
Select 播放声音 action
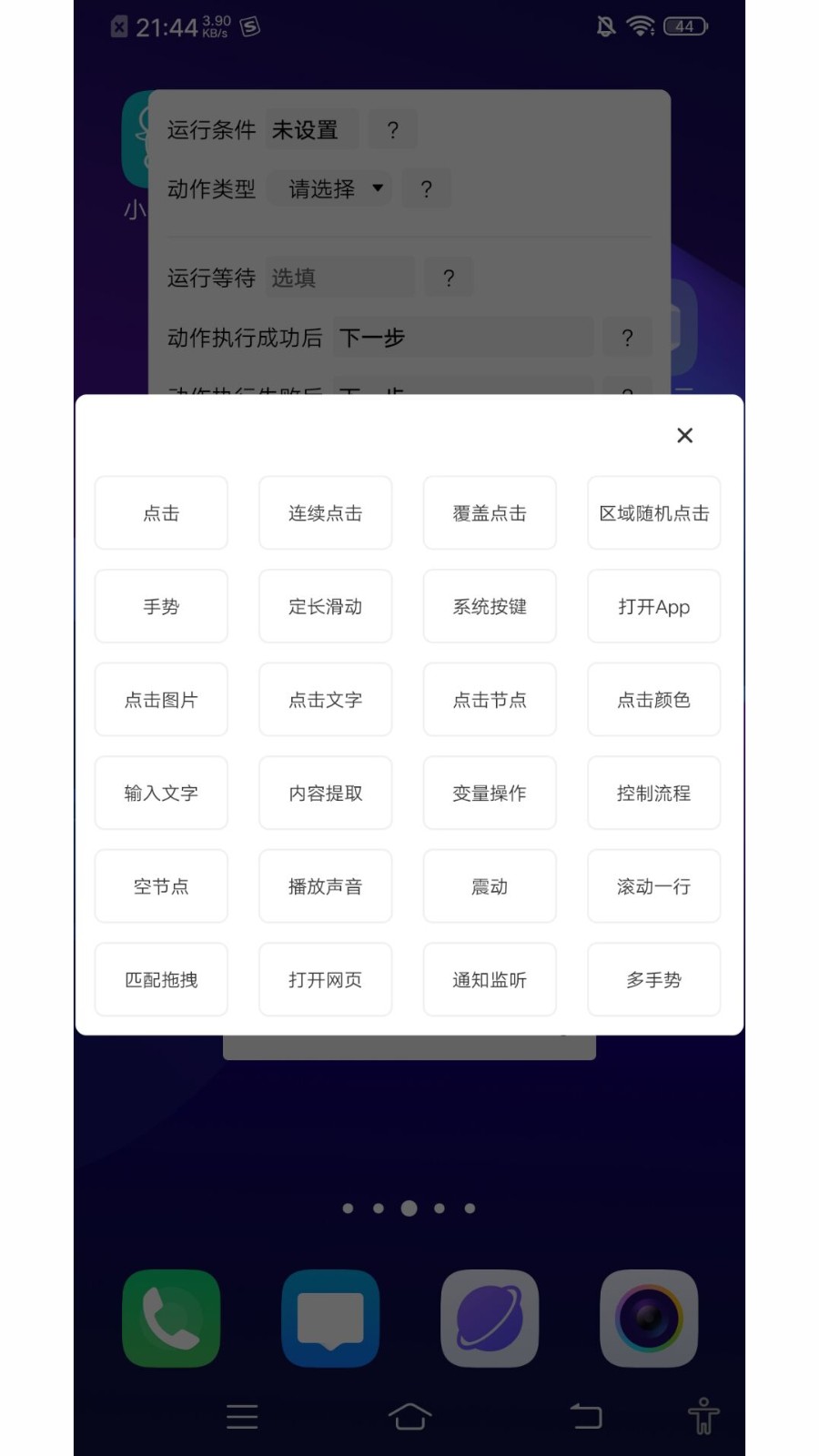(325, 886)
